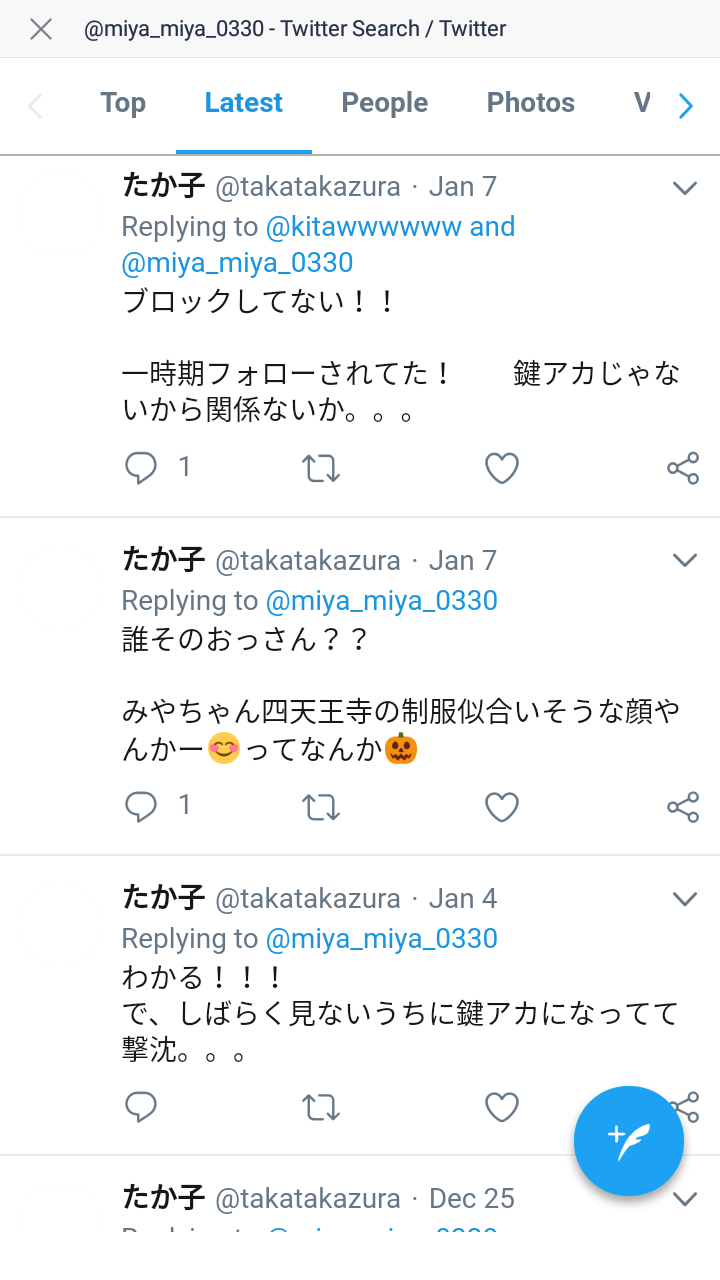This screenshot has width=720, height=1280.
Task: Reply to the 誰そのおっさん tweet
Action: [x=141, y=807]
